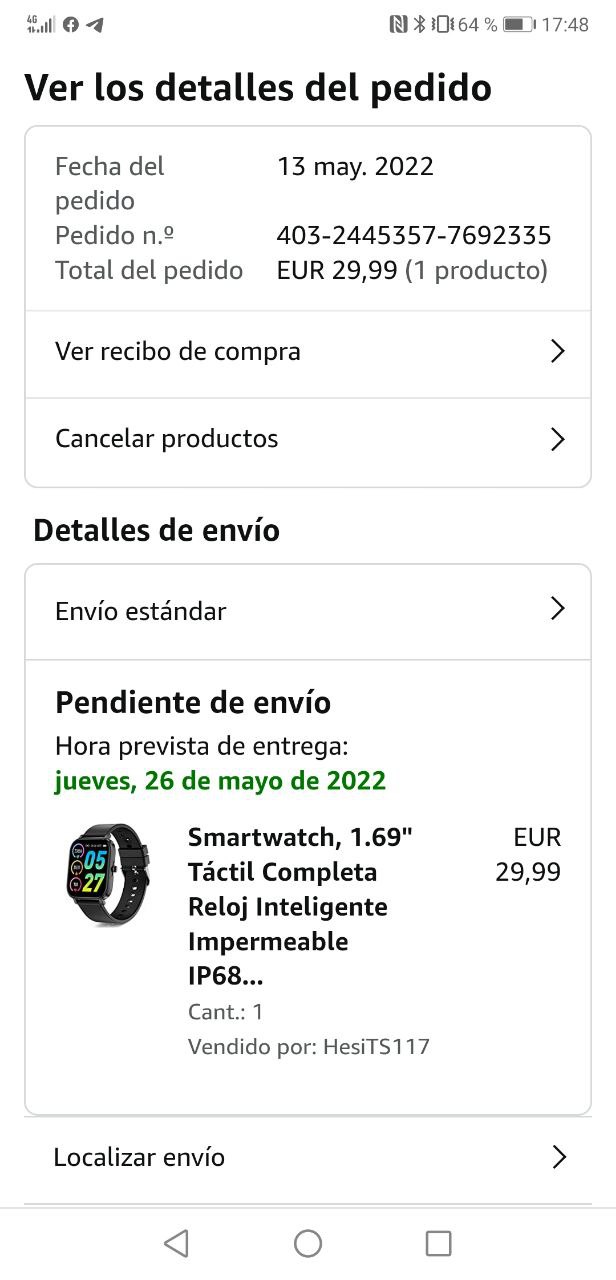Go back with the system back button
Screen dimensions: 616x1280
[176, 1243]
